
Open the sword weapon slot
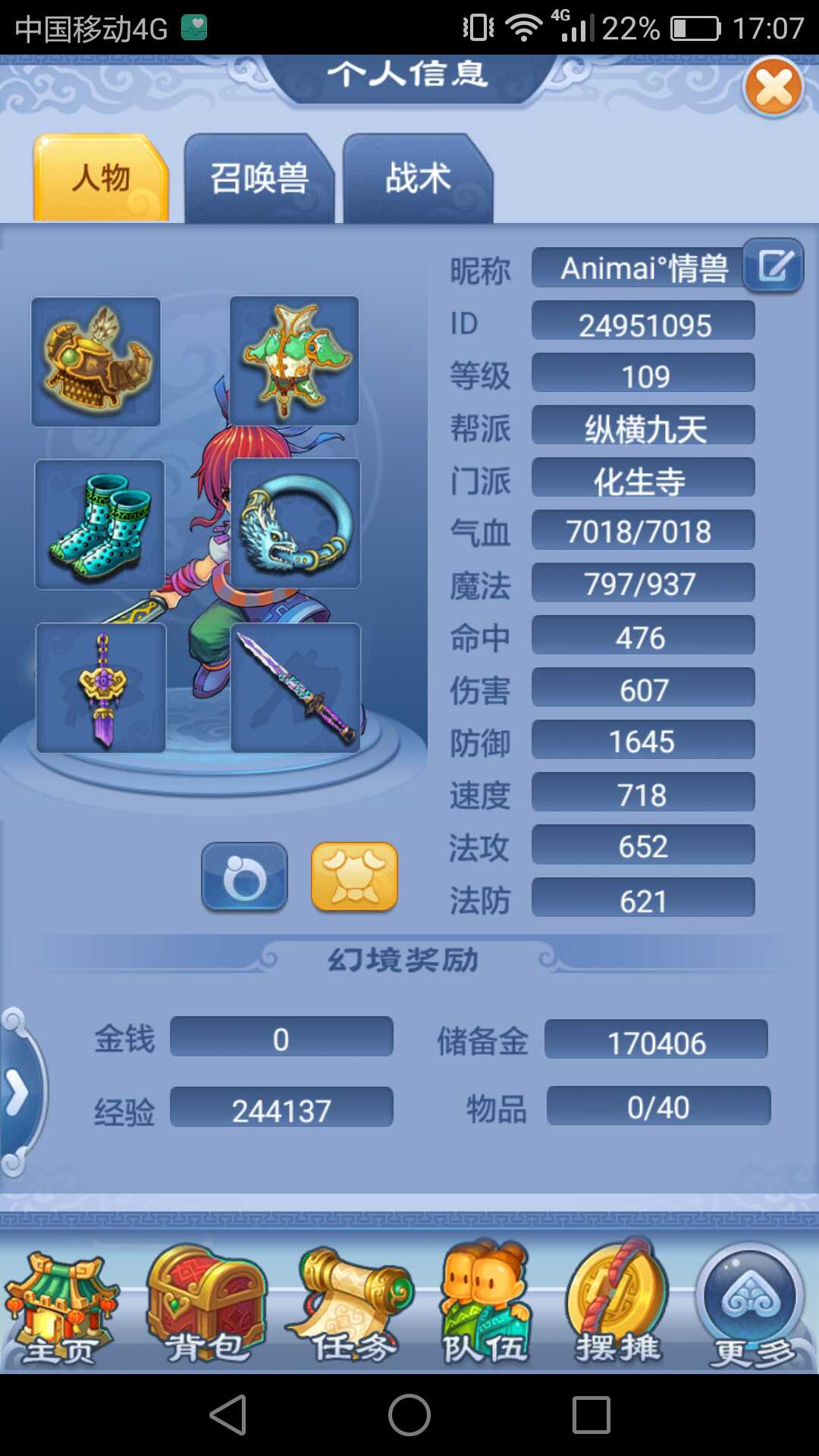pos(296,688)
